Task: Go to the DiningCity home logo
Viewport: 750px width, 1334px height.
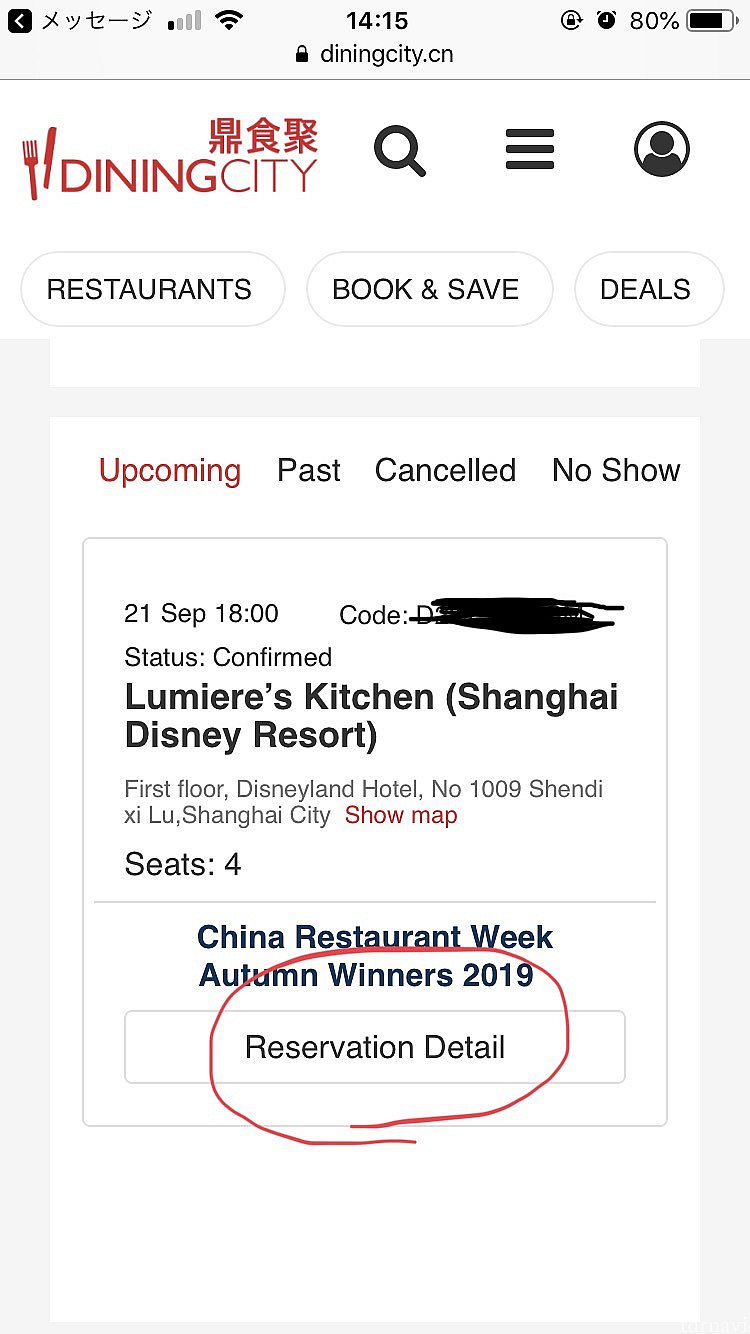Action: pyautogui.click(x=170, y=158)
